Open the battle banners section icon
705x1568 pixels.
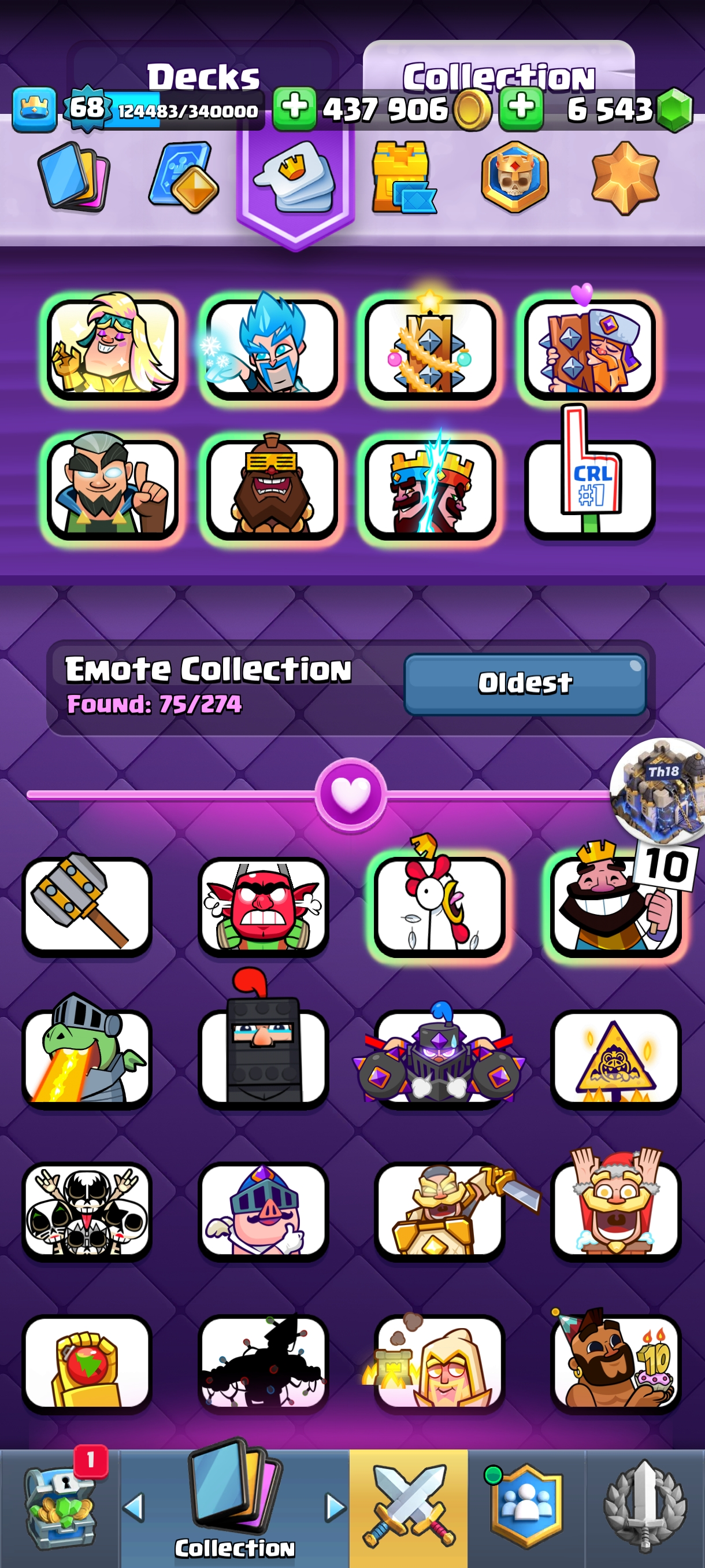coord(515,177)
